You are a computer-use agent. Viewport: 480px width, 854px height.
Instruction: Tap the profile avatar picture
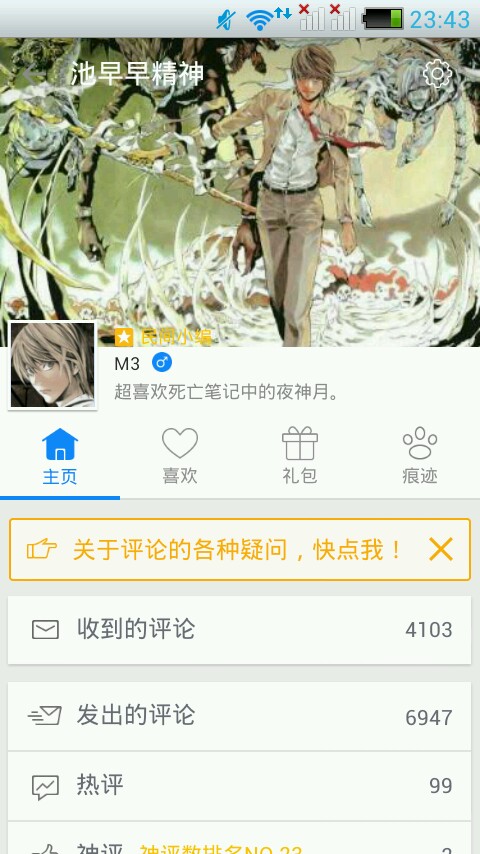[52, 365]
